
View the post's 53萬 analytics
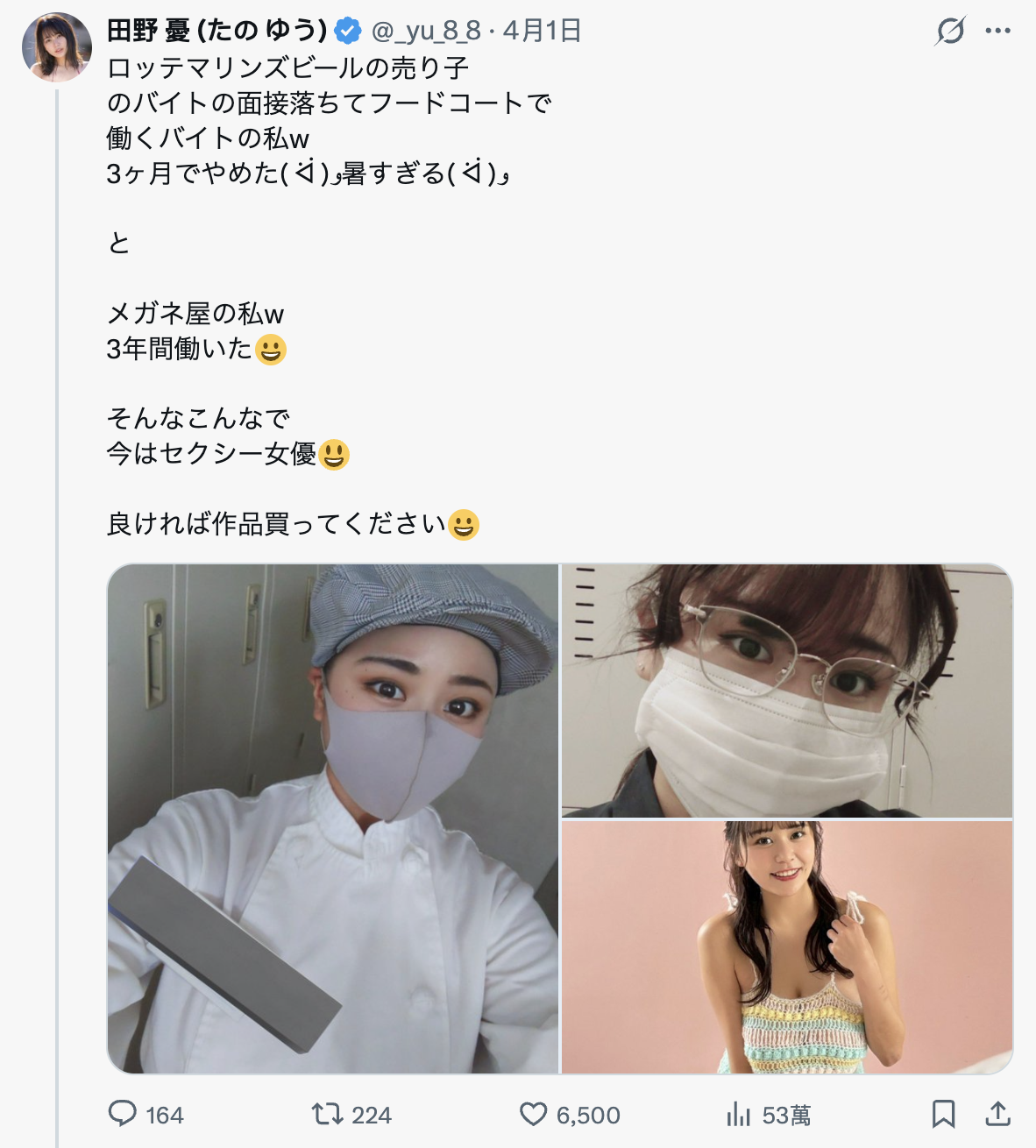pyautogui.click(x=739, y=1115)
